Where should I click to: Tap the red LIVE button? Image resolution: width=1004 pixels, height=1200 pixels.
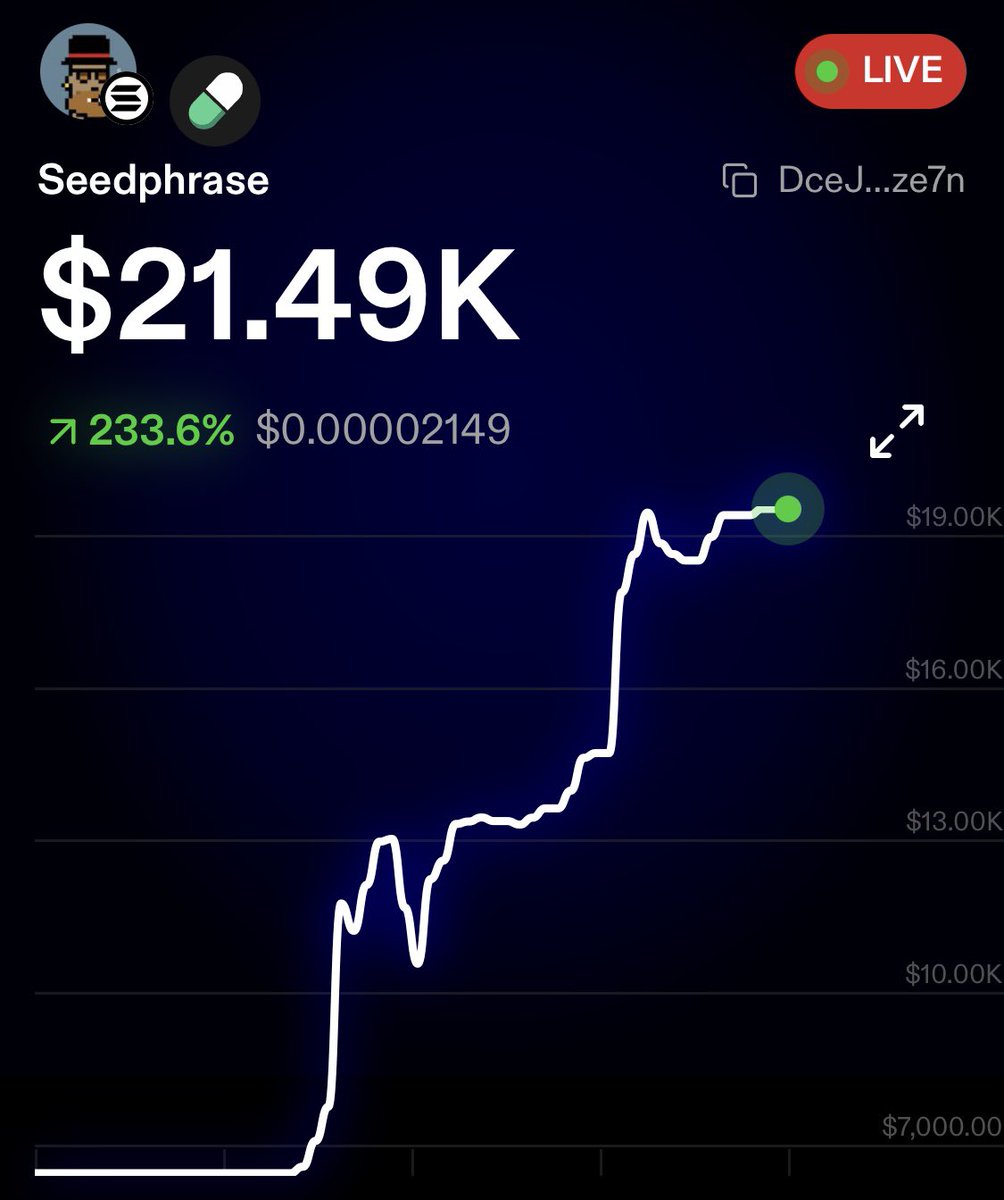pos(880,72)
